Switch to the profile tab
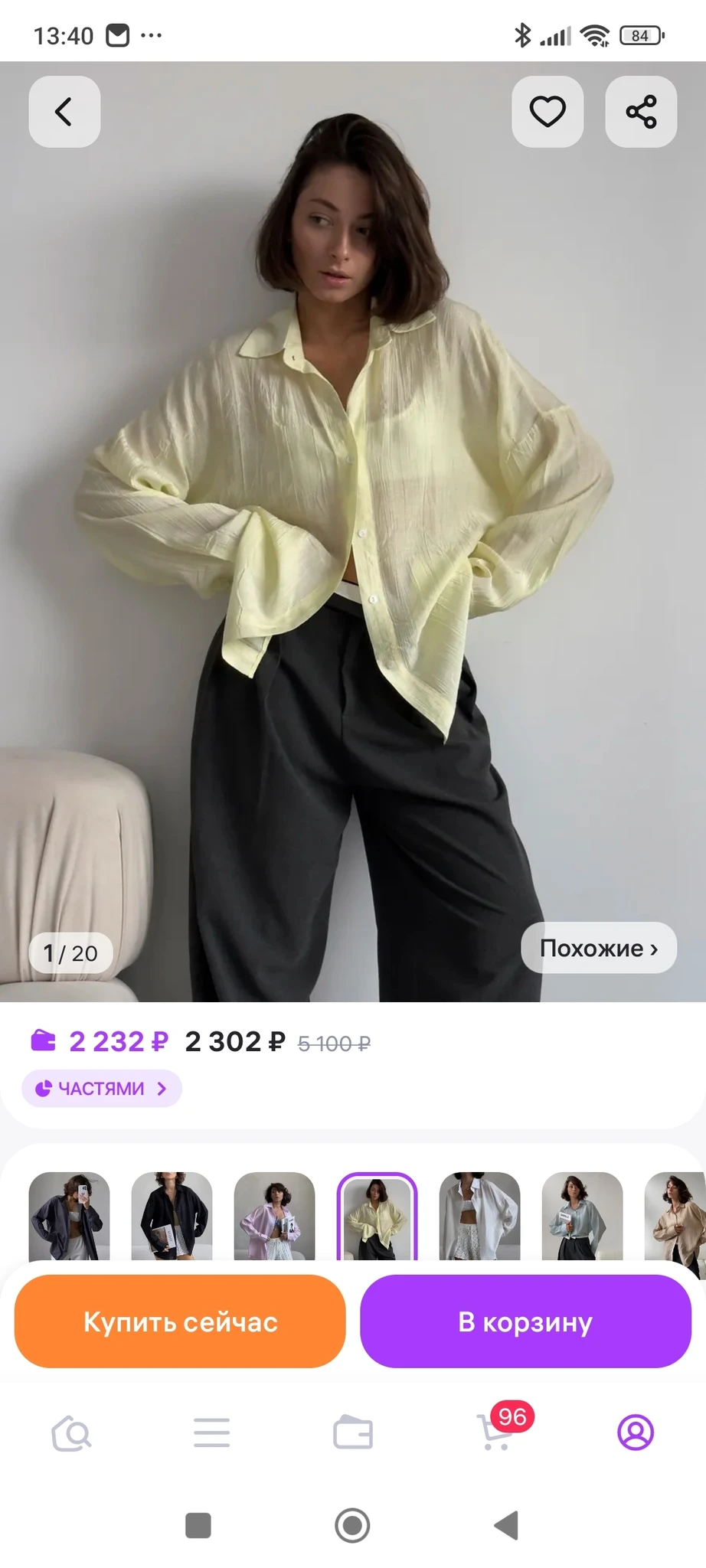This screenshot has width=706, height=1568. [636, 1433]
